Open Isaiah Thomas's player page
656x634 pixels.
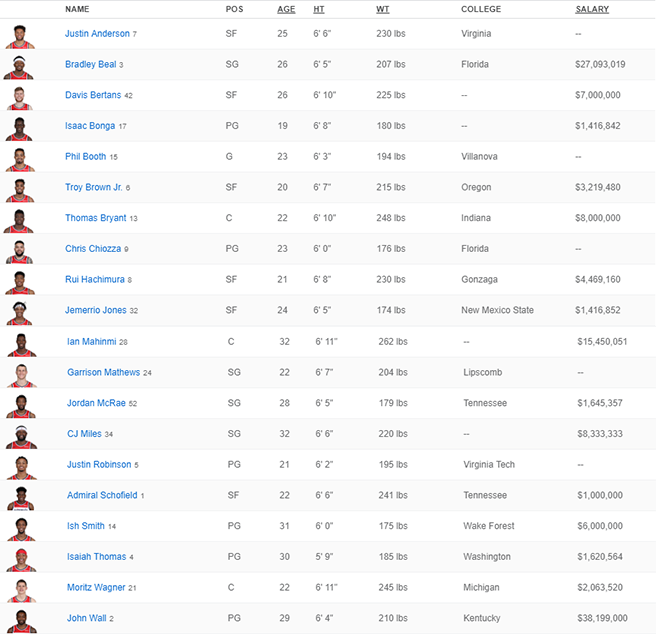click(x=96, y=557)
